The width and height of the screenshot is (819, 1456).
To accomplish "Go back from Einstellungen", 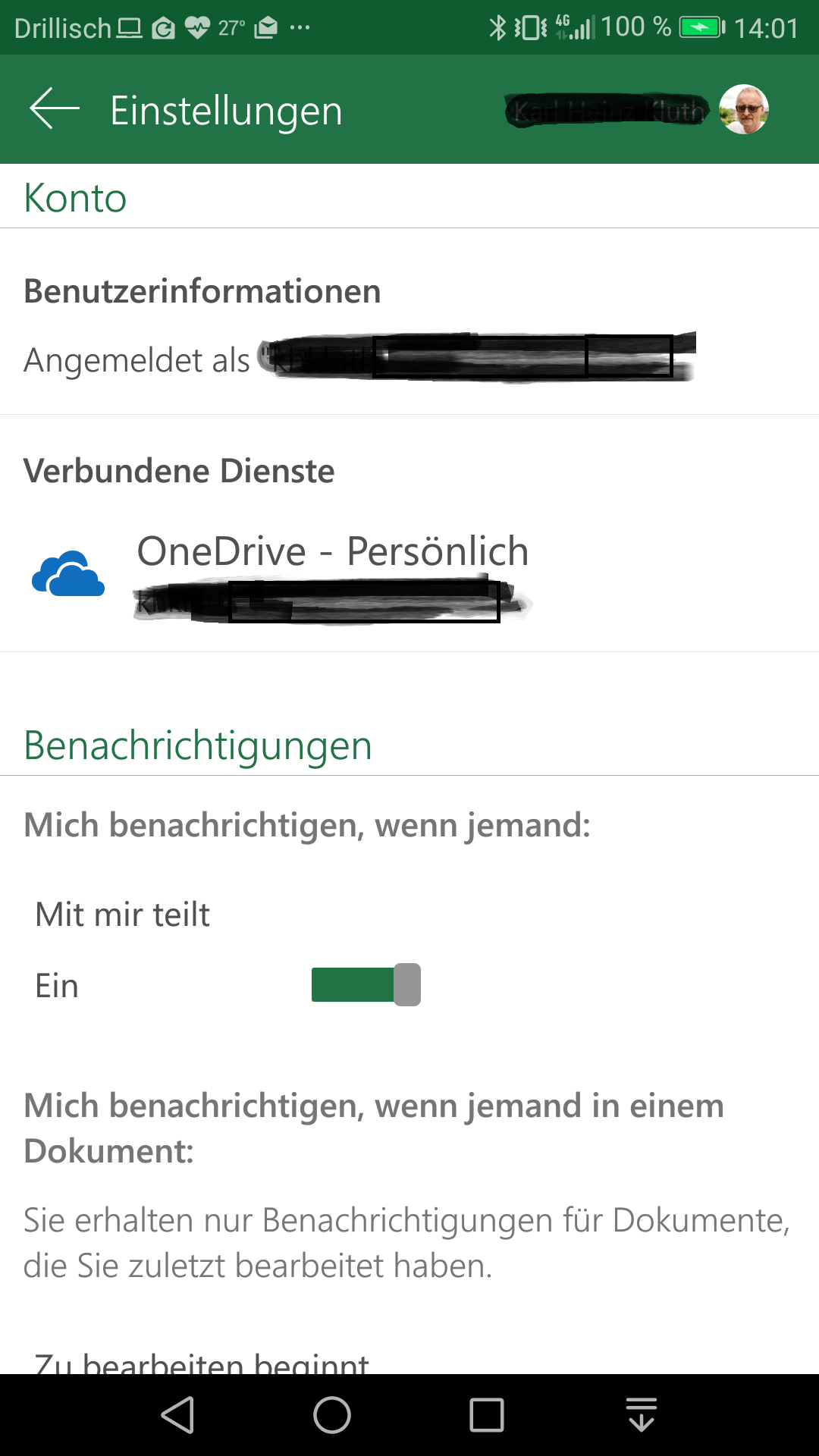I will [55, 109].
